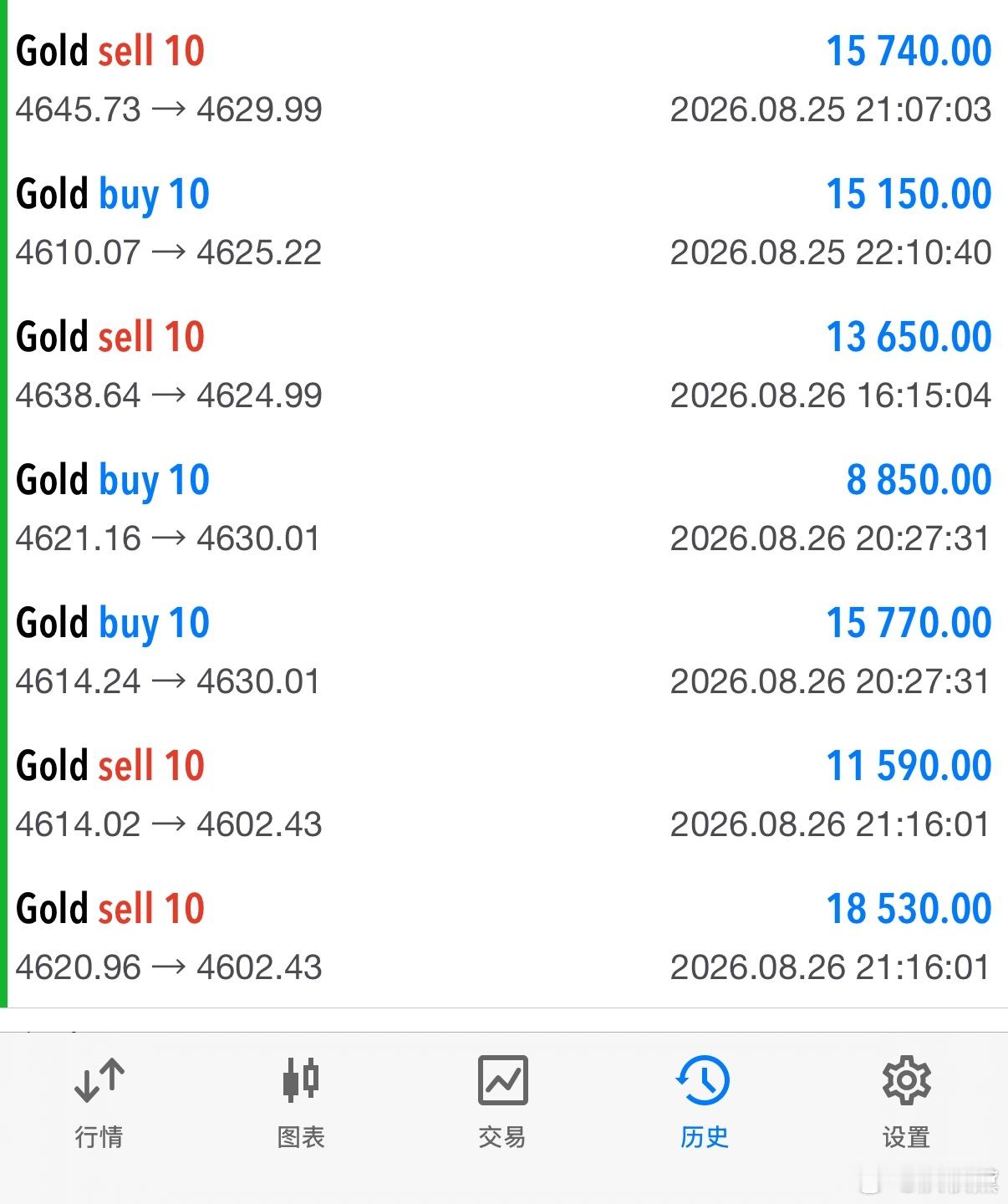1008x1204 pixels.
Task: View Gold sell trade with profit 13 650.00
Action: 504,365
